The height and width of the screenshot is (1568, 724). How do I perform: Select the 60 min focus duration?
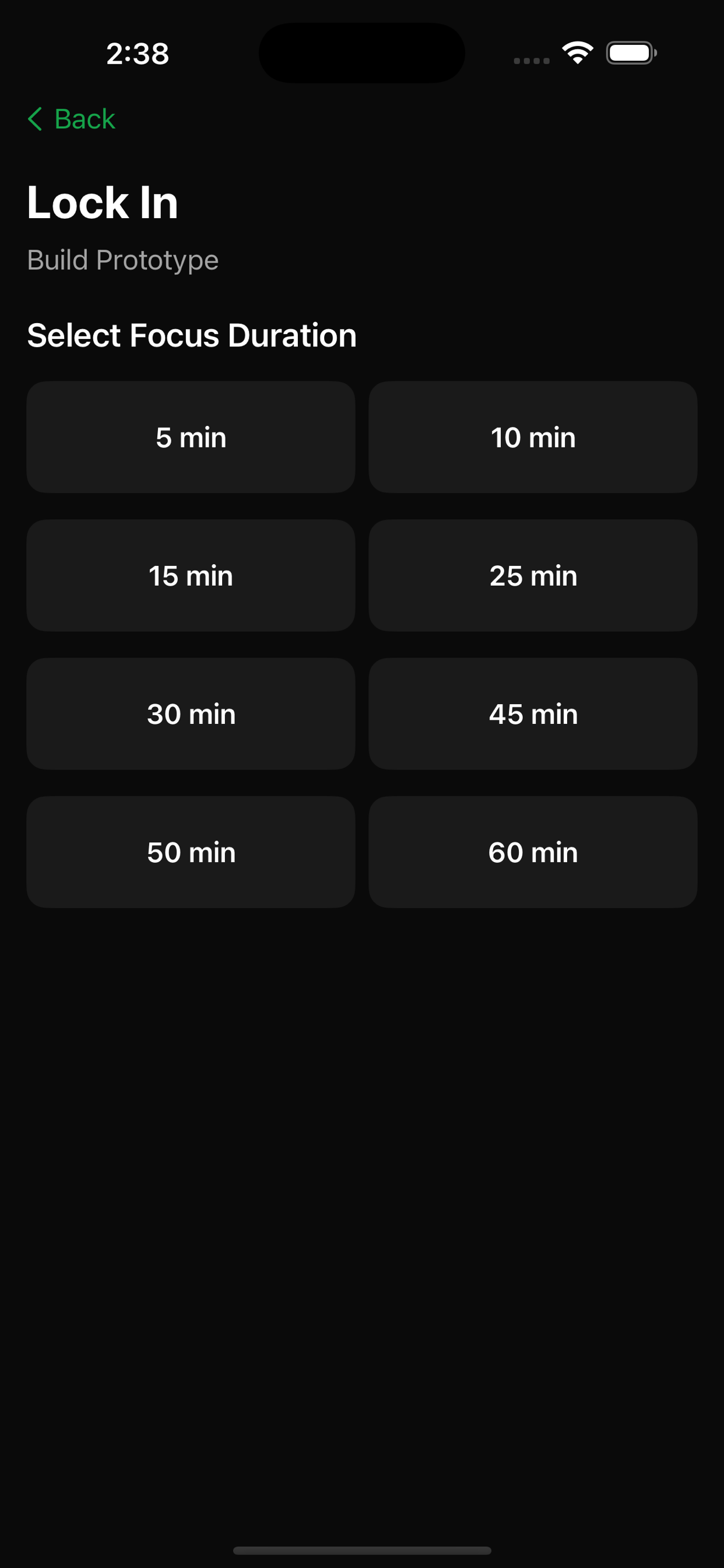point(532,852)
